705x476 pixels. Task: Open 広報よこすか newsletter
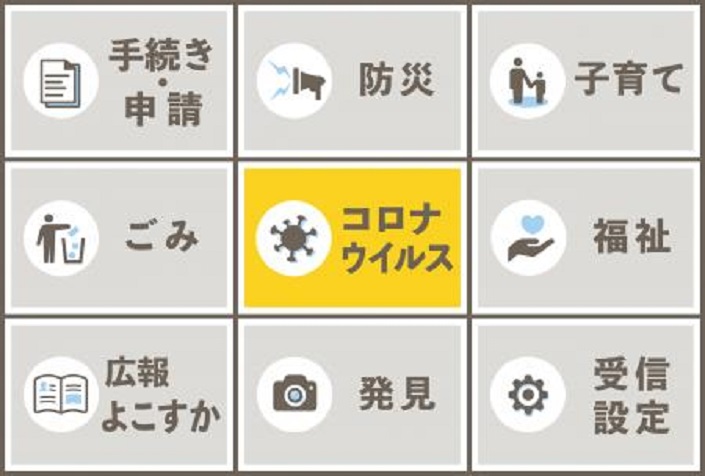coord(118,394)
